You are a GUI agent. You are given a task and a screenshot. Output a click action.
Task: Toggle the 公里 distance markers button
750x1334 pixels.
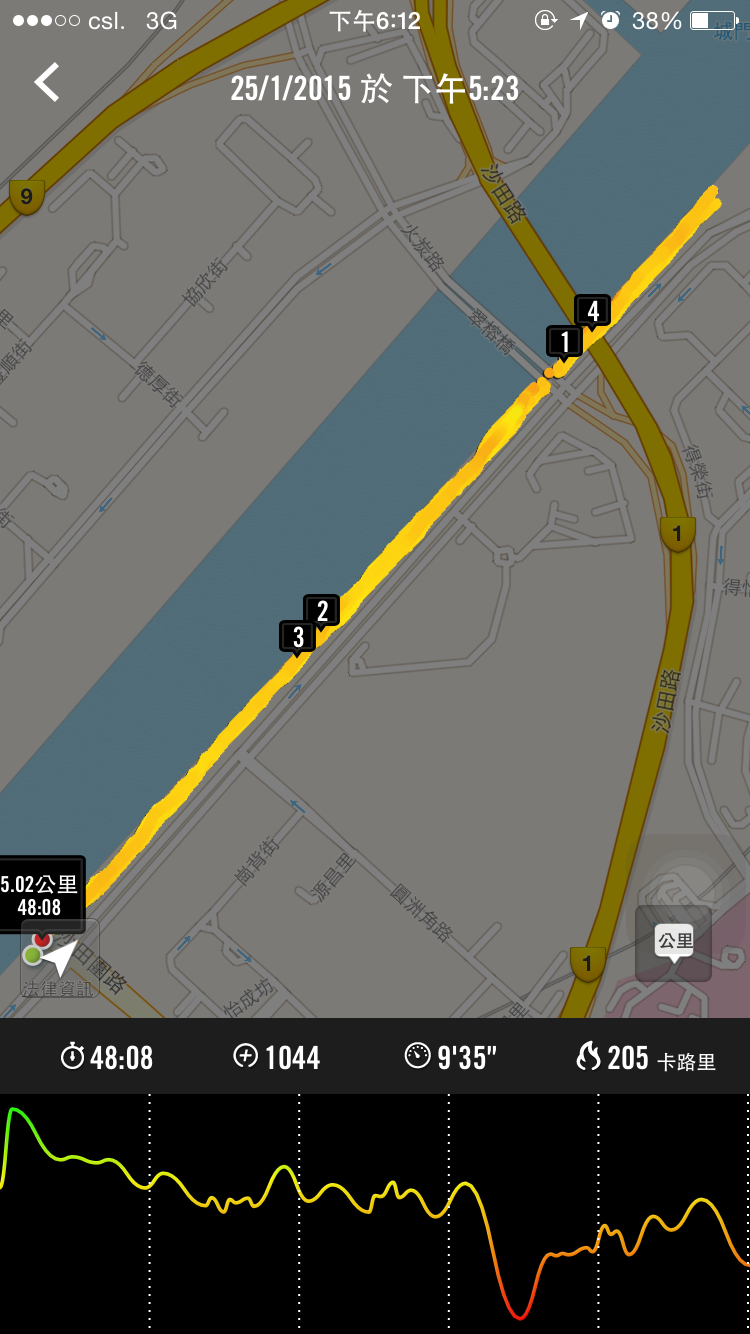pos(674,943)
